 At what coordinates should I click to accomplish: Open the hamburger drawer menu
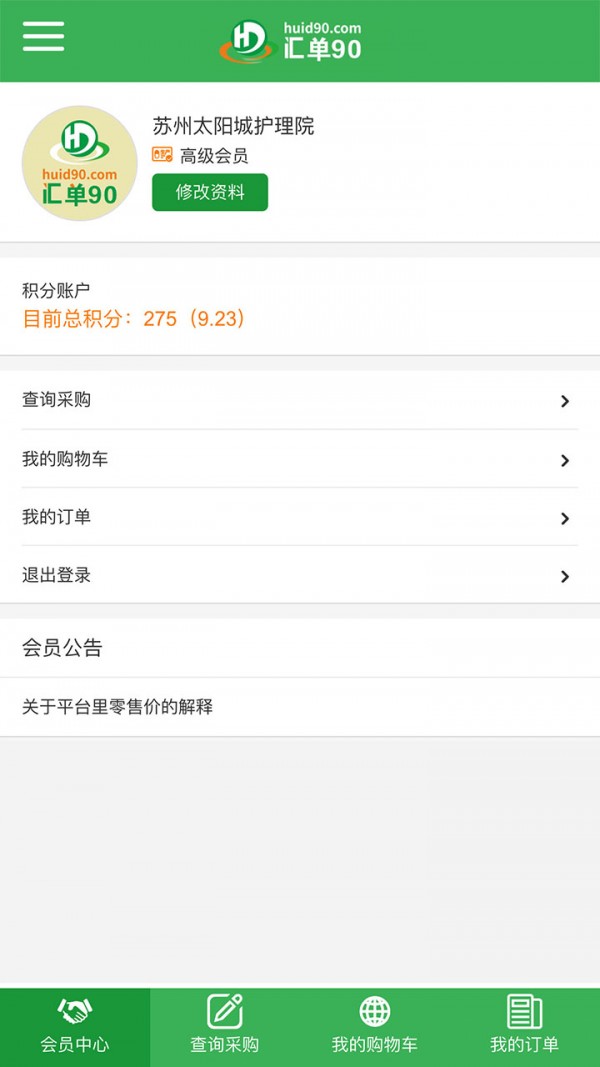43,36
